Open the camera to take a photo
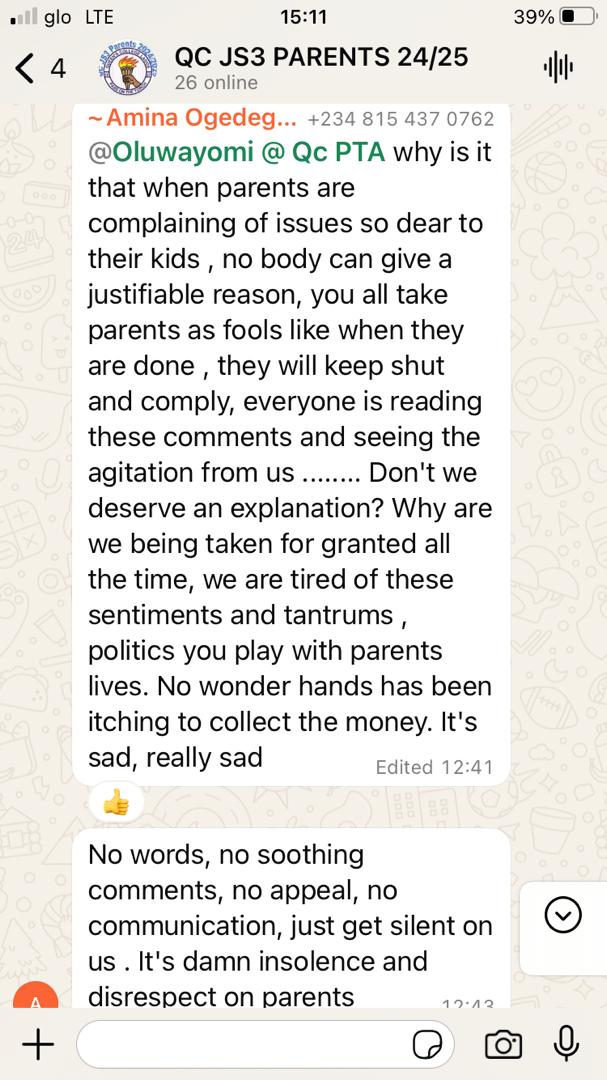Screen dimensions: 607x1080 point(504,1046)
